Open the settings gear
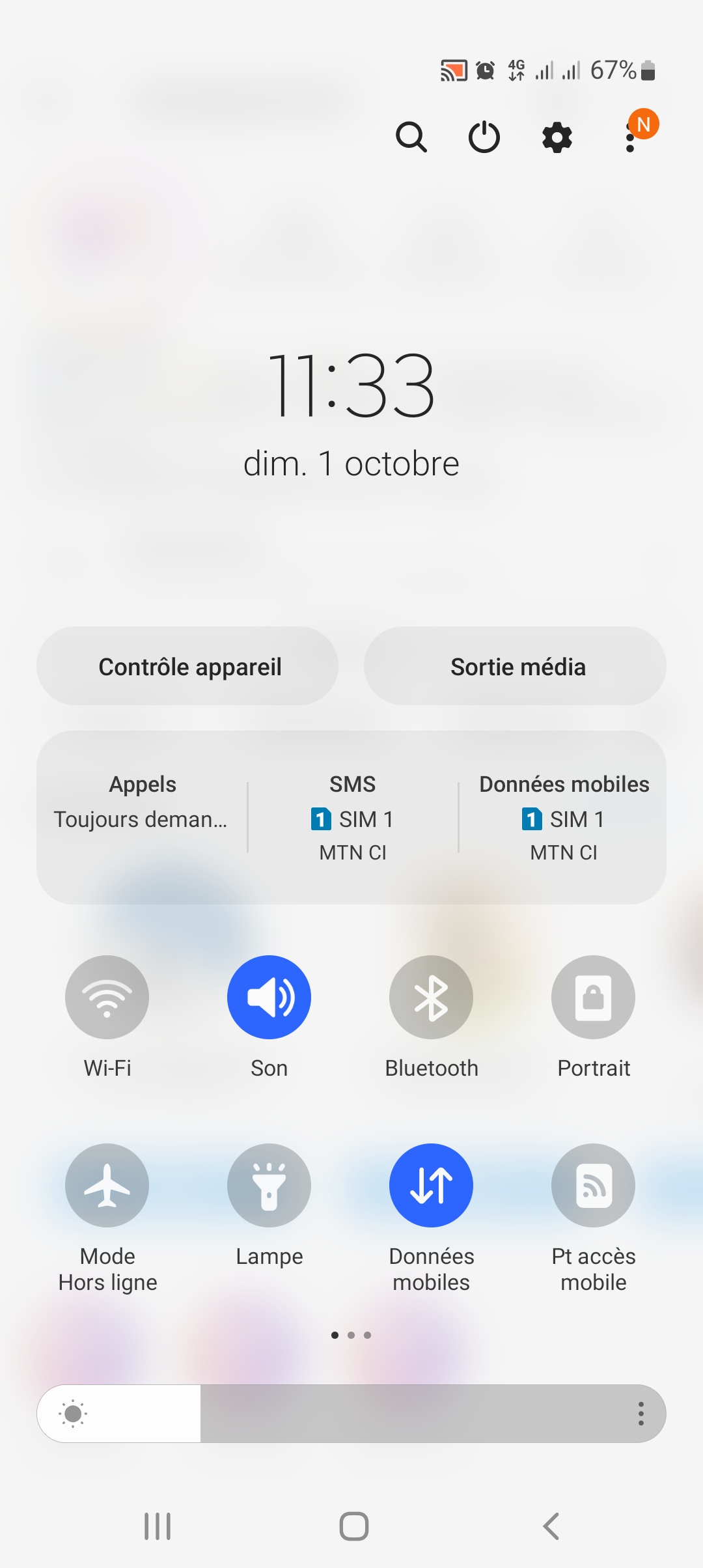The image size is (703, 1568). 557,137
